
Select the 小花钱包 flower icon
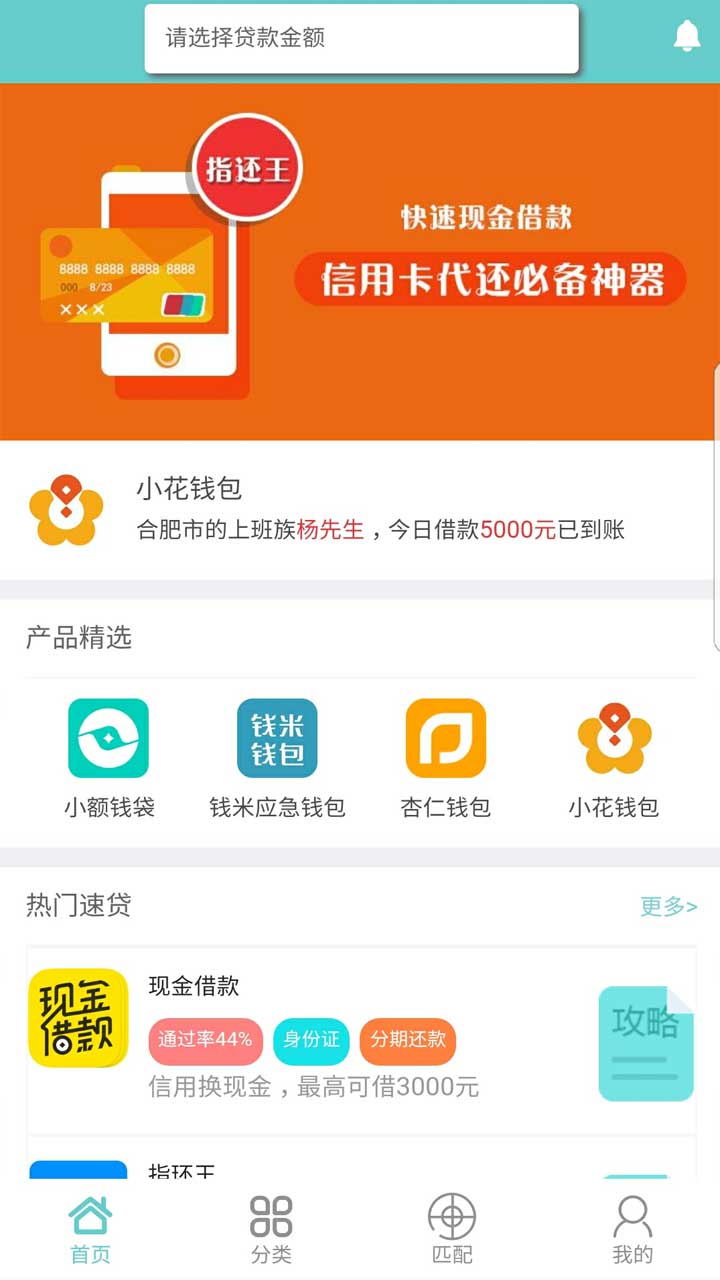(613, 738)
